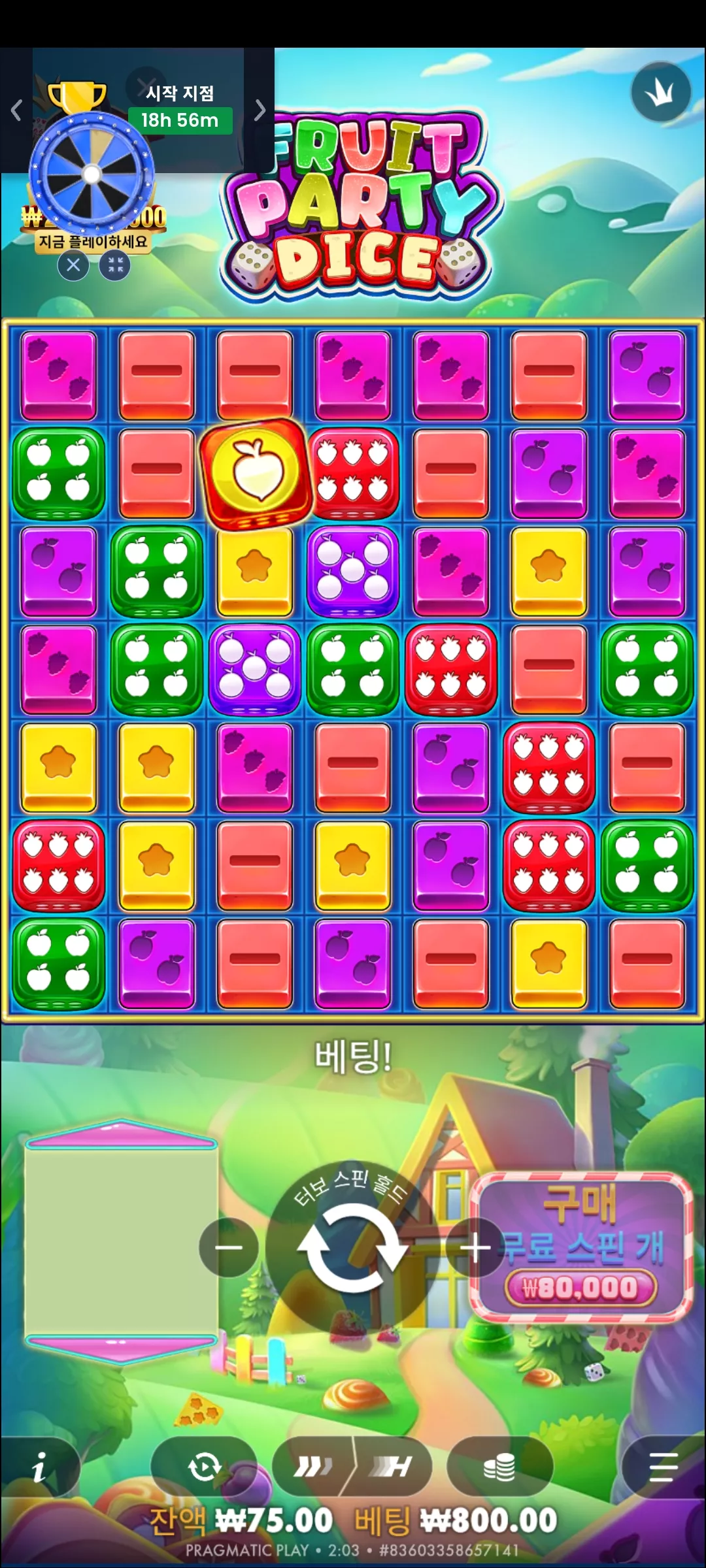Open autoplay settings
The height and width of the screenshot is (1568, 706).
(x=204, y=1467)
